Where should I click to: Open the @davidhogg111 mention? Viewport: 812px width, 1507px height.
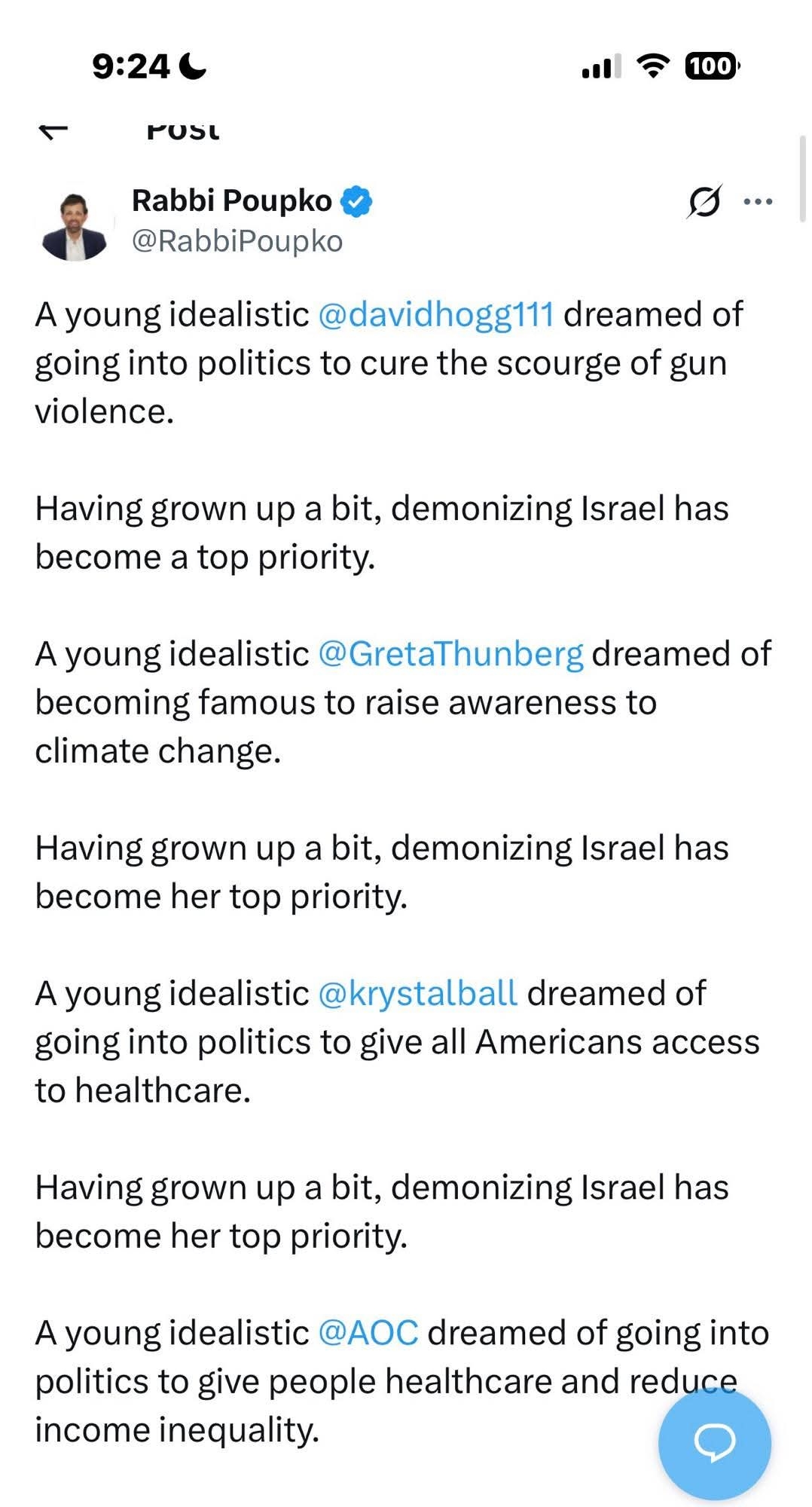[436, 315]
